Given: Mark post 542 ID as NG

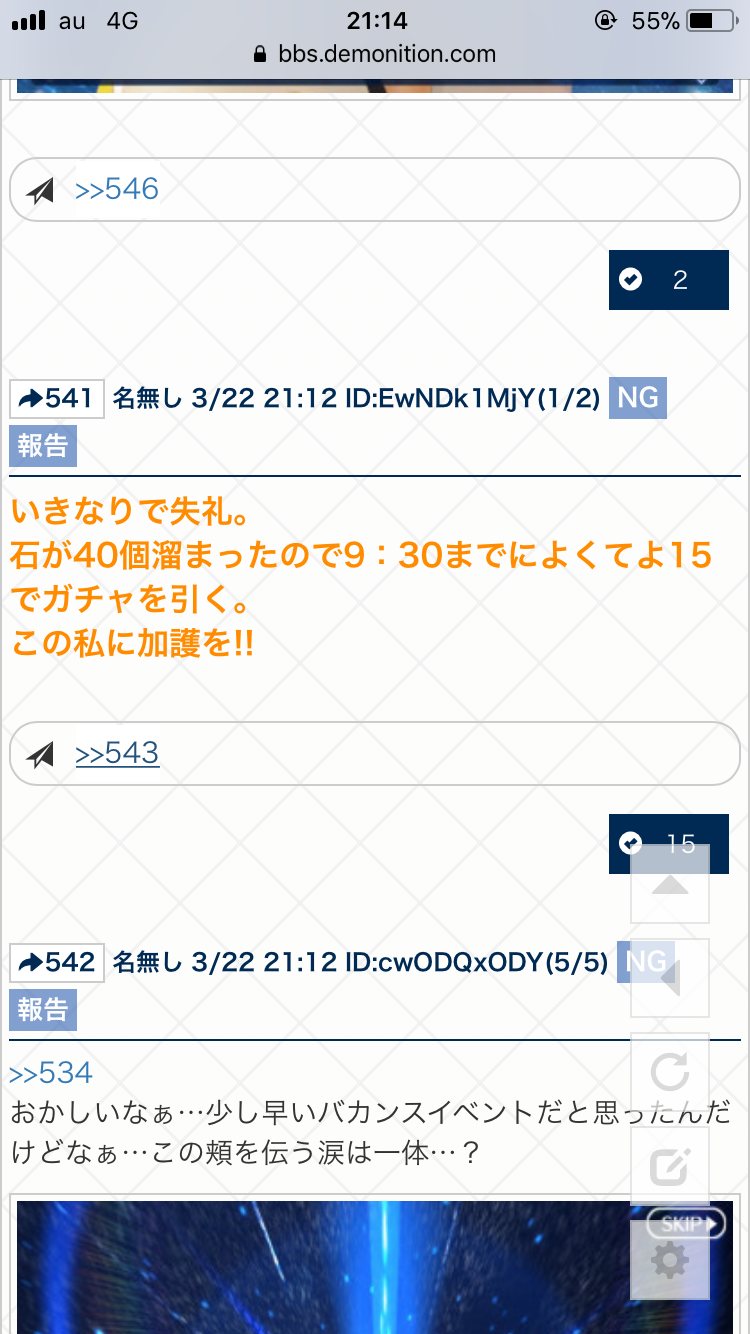Looking at the screenshot, I should tap(640, 962).
